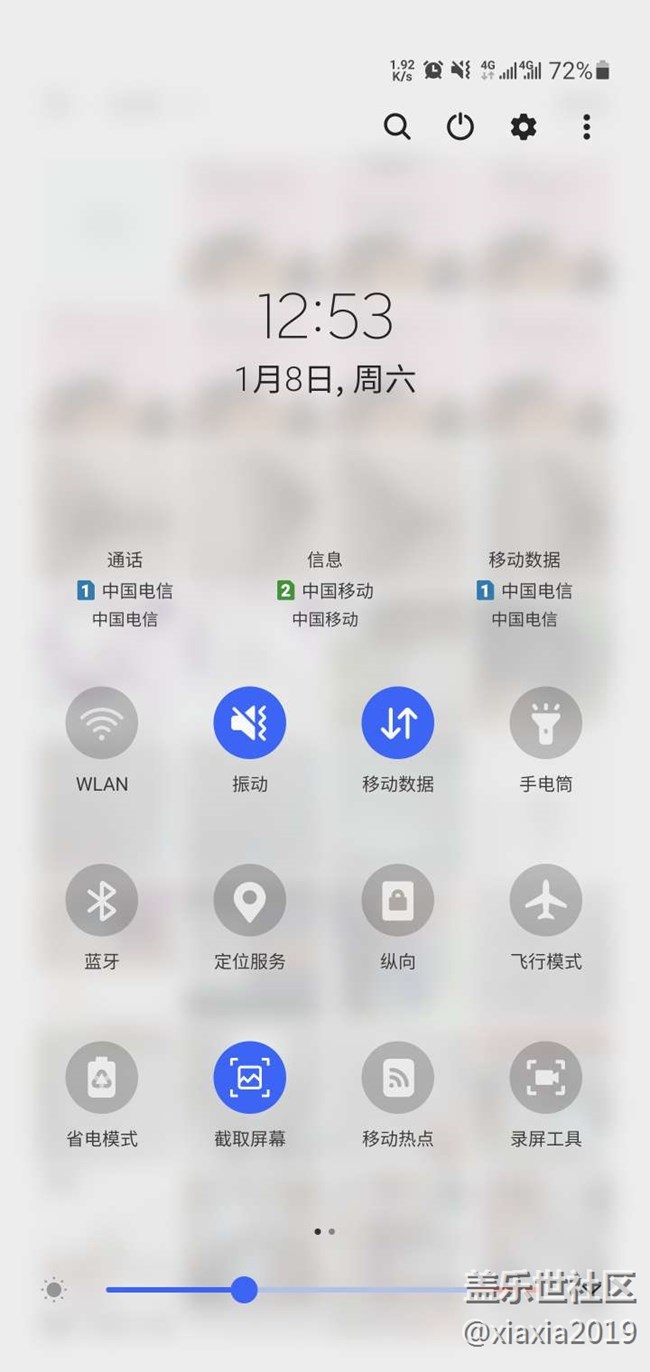The width and height of the screenshot is (650, 1372).
Task: Turn on the 手电筒 flashlight
Action: (545, 722)
